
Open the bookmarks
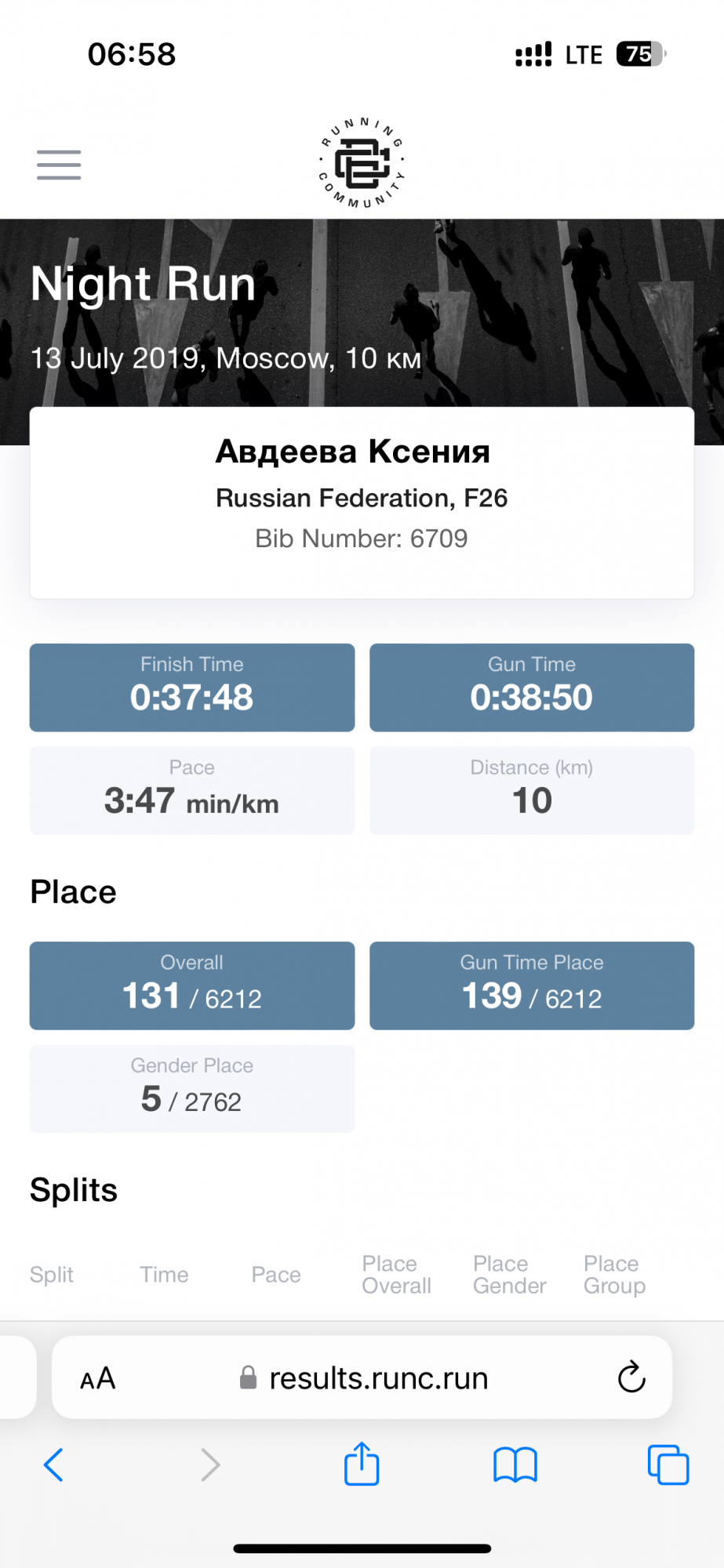(515, 1464)
